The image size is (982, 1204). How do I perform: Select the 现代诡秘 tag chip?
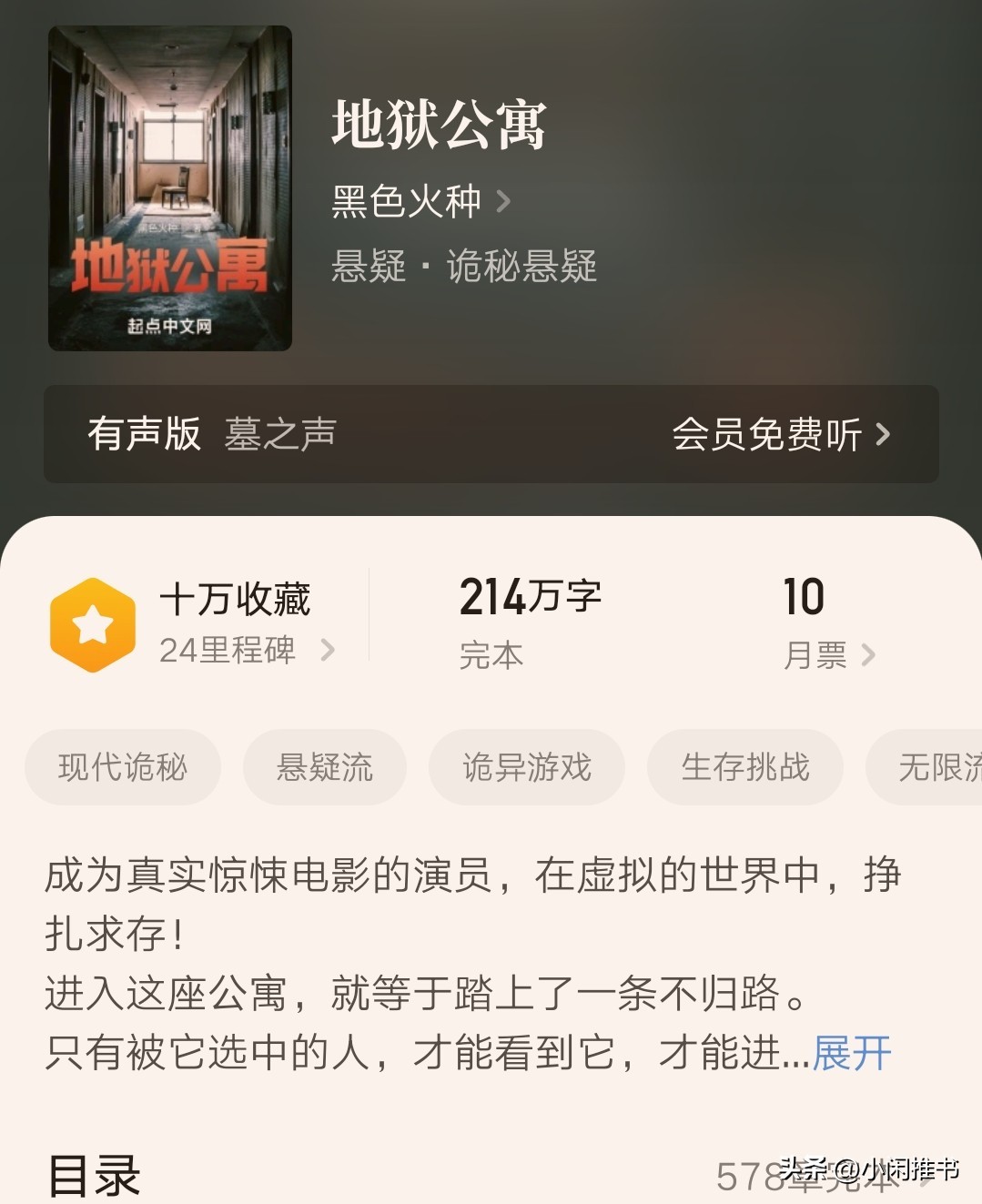pyautogui.click(x=123, y=767)
